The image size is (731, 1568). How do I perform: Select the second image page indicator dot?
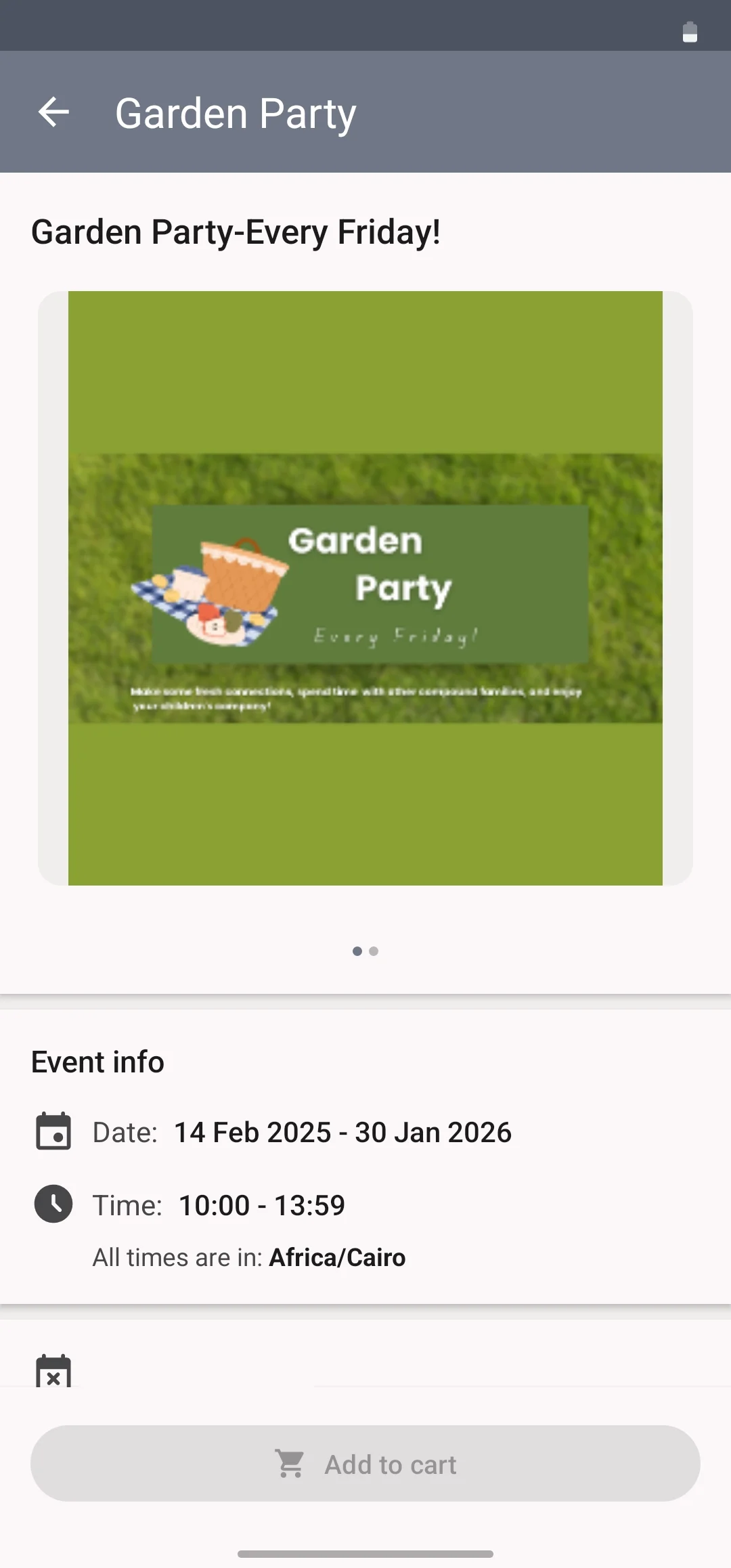click(x=374, y=951)
